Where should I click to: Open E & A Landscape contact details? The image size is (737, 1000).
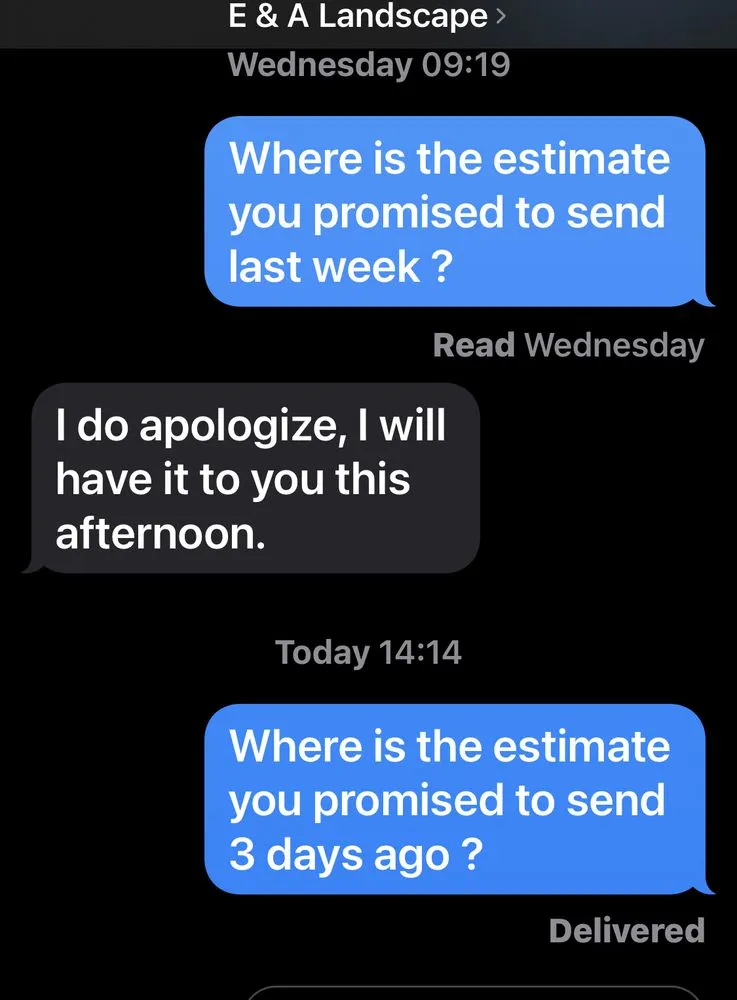(366, 16)
